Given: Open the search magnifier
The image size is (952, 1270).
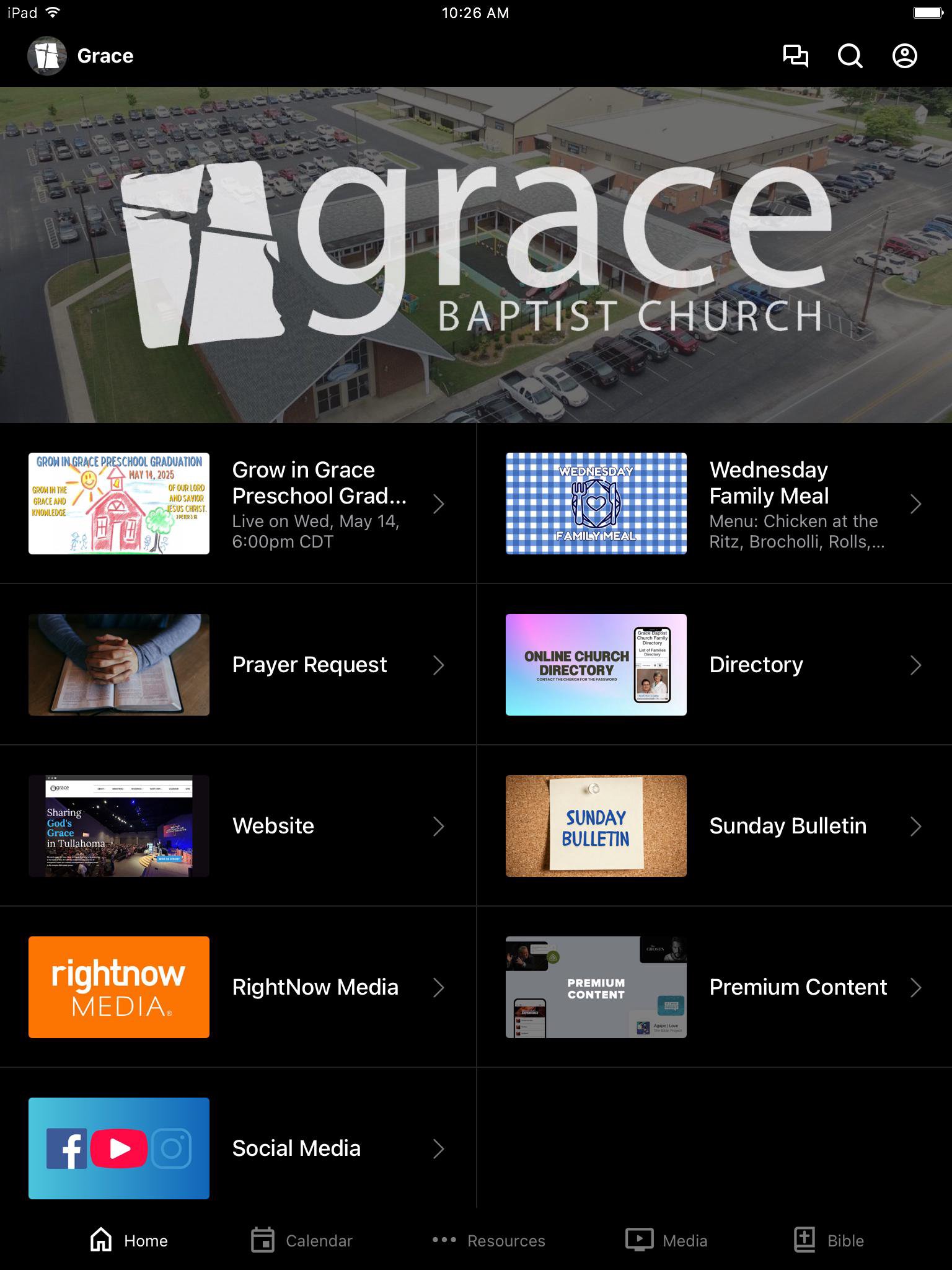Looking at the screenshot, I should click(x=850, y=56).
